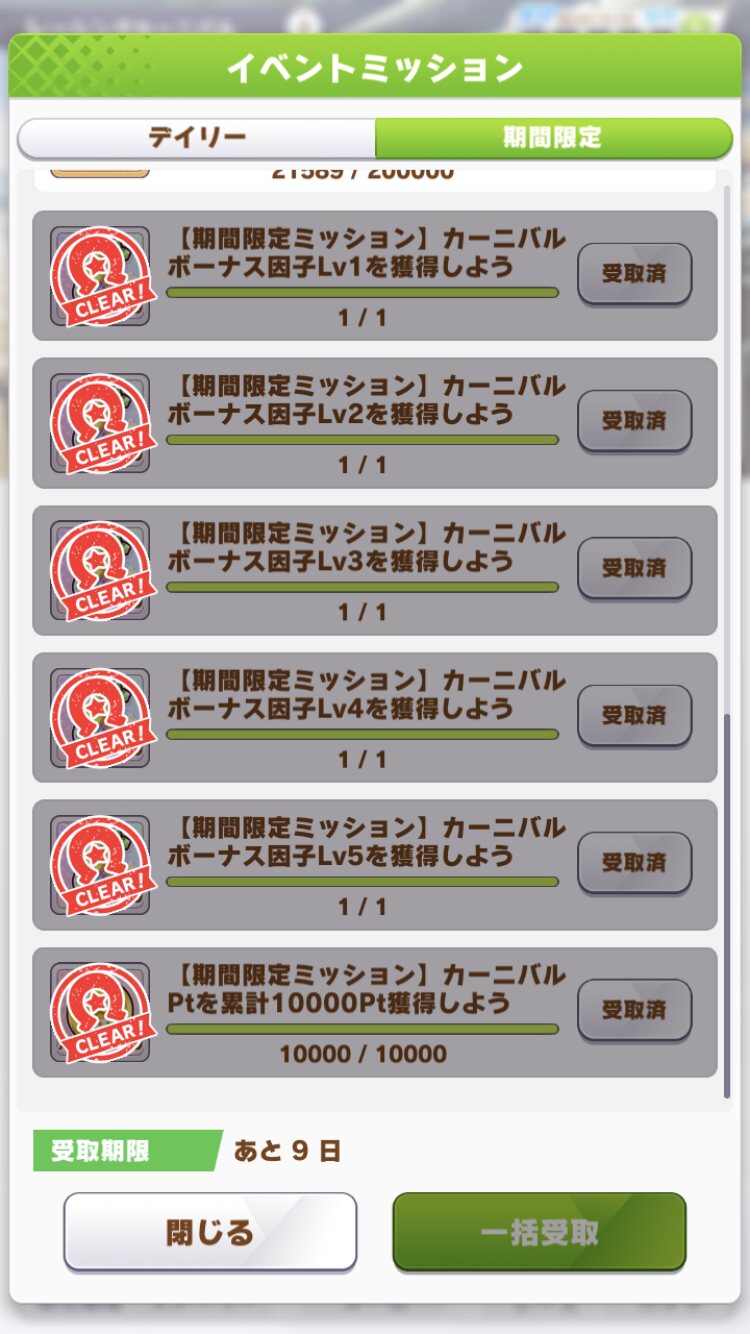
Task: Claim all rewards with 一括受取
Action: [539, 1232]
